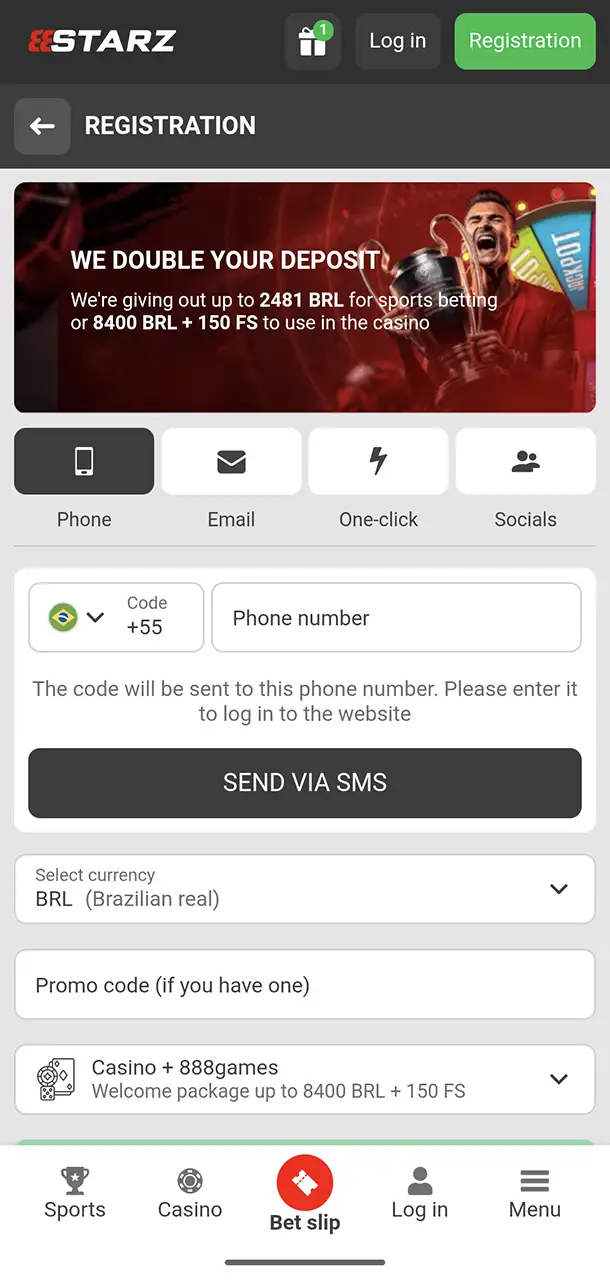Tap Log in in the bottom bar
Viewport: 610px width, 1280px height.
click(419, 1193)
